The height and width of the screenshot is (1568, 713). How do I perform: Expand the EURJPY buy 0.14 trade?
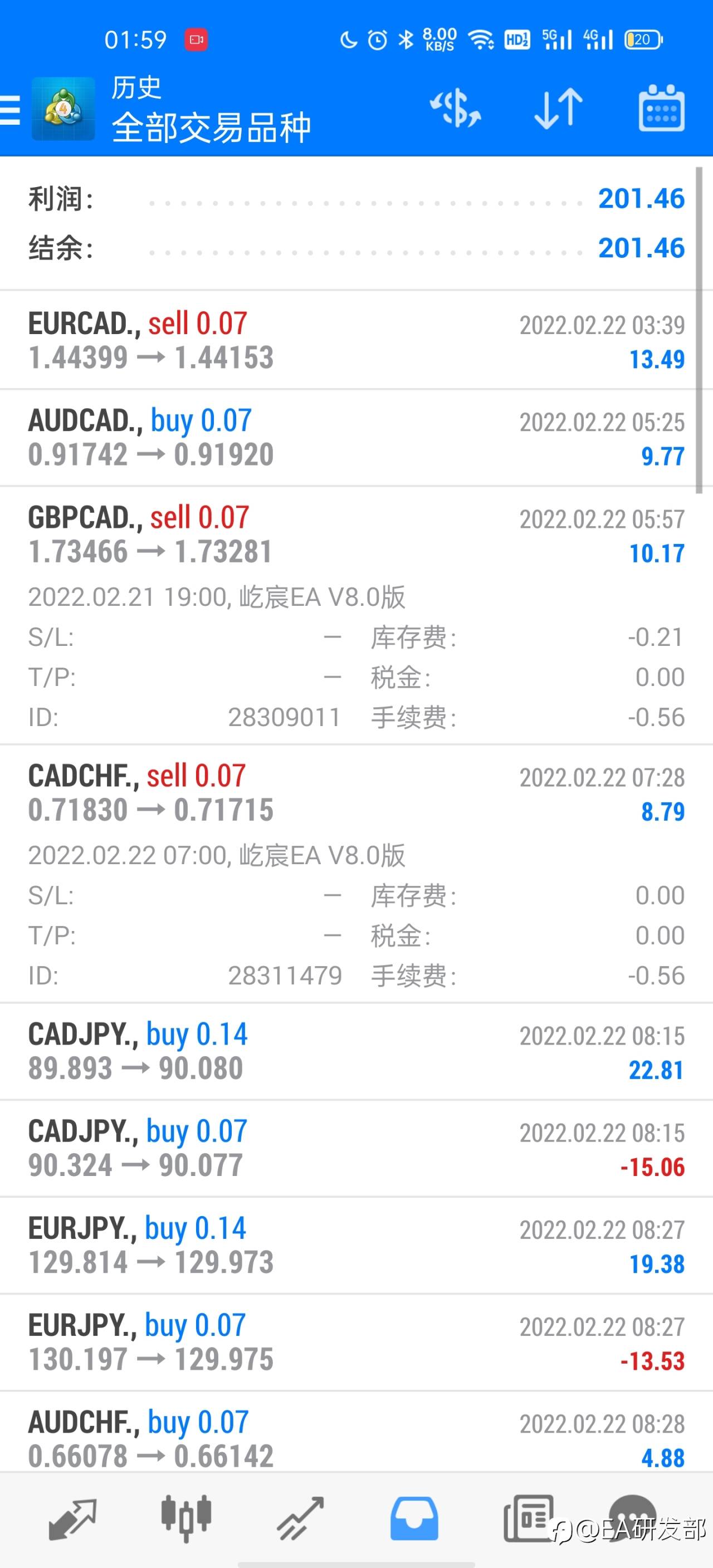(x=356, y=1245)
